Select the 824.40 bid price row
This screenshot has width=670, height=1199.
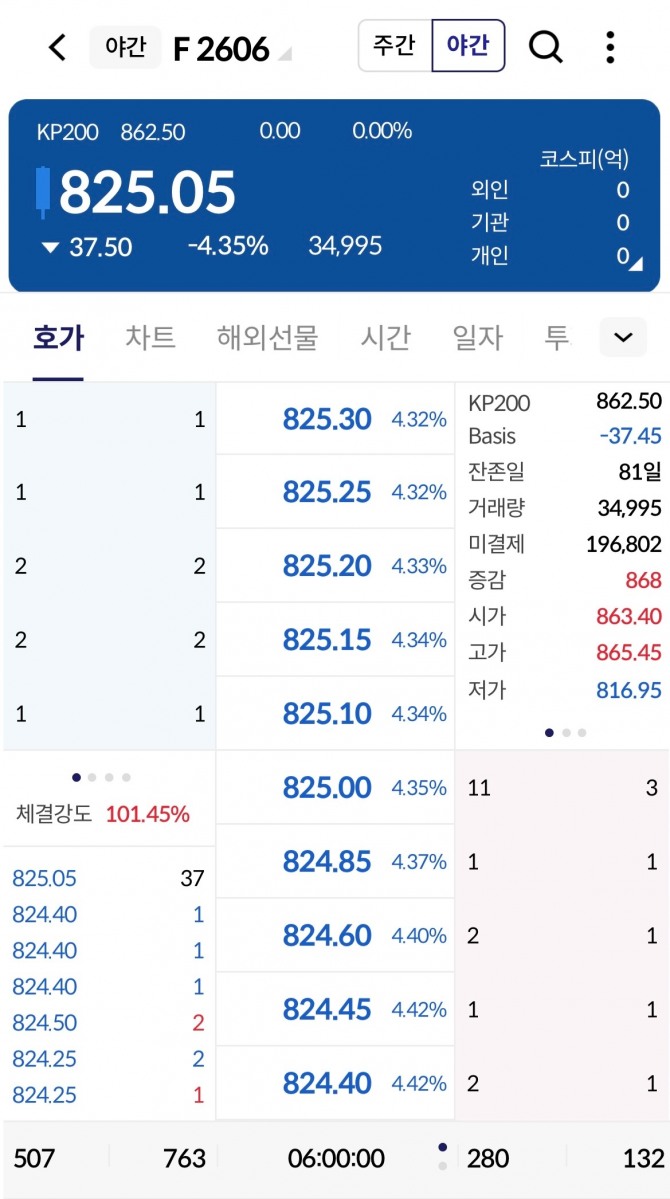click(x=335, y=1083)
